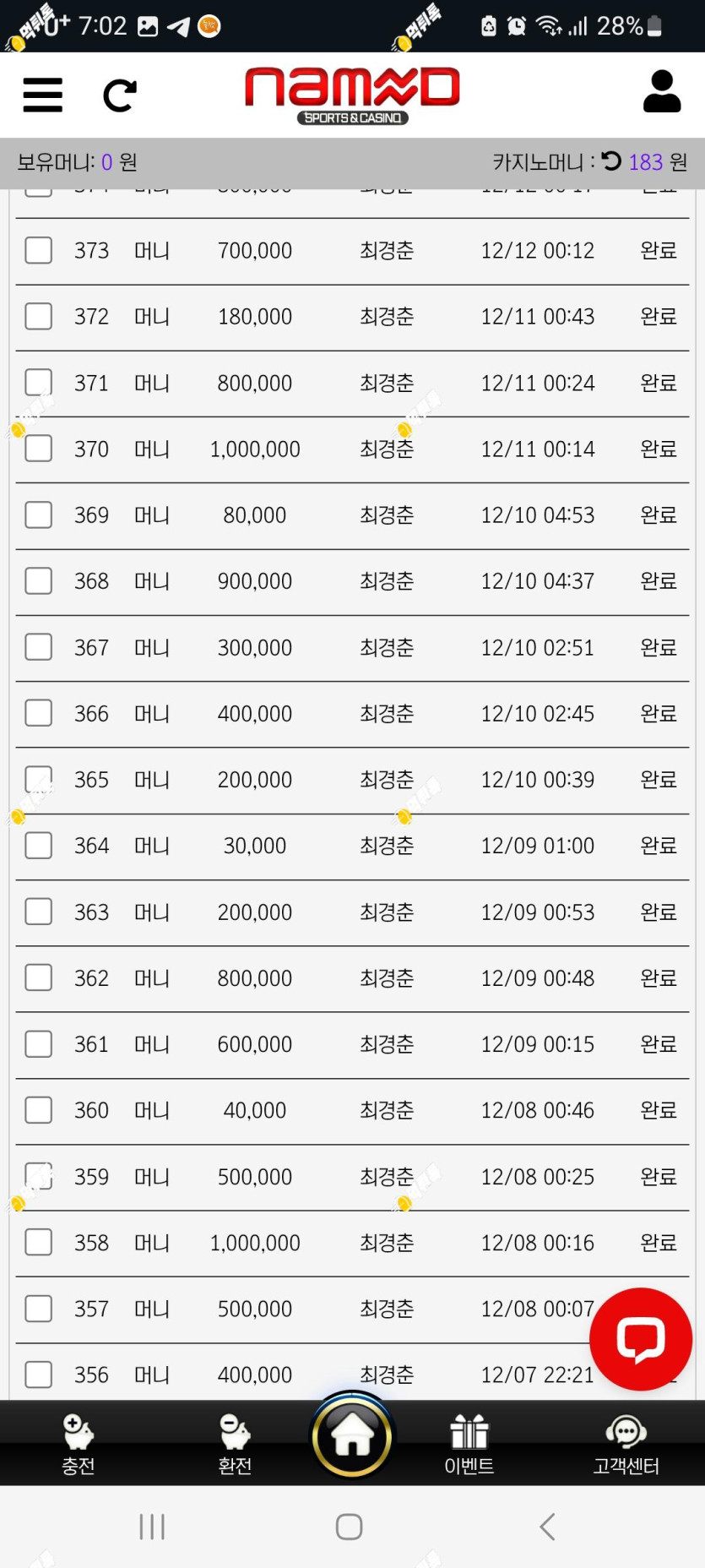Tick entry 362 checkbox
This screenshot has width=705, height=1568.
(x=39, y=977)
